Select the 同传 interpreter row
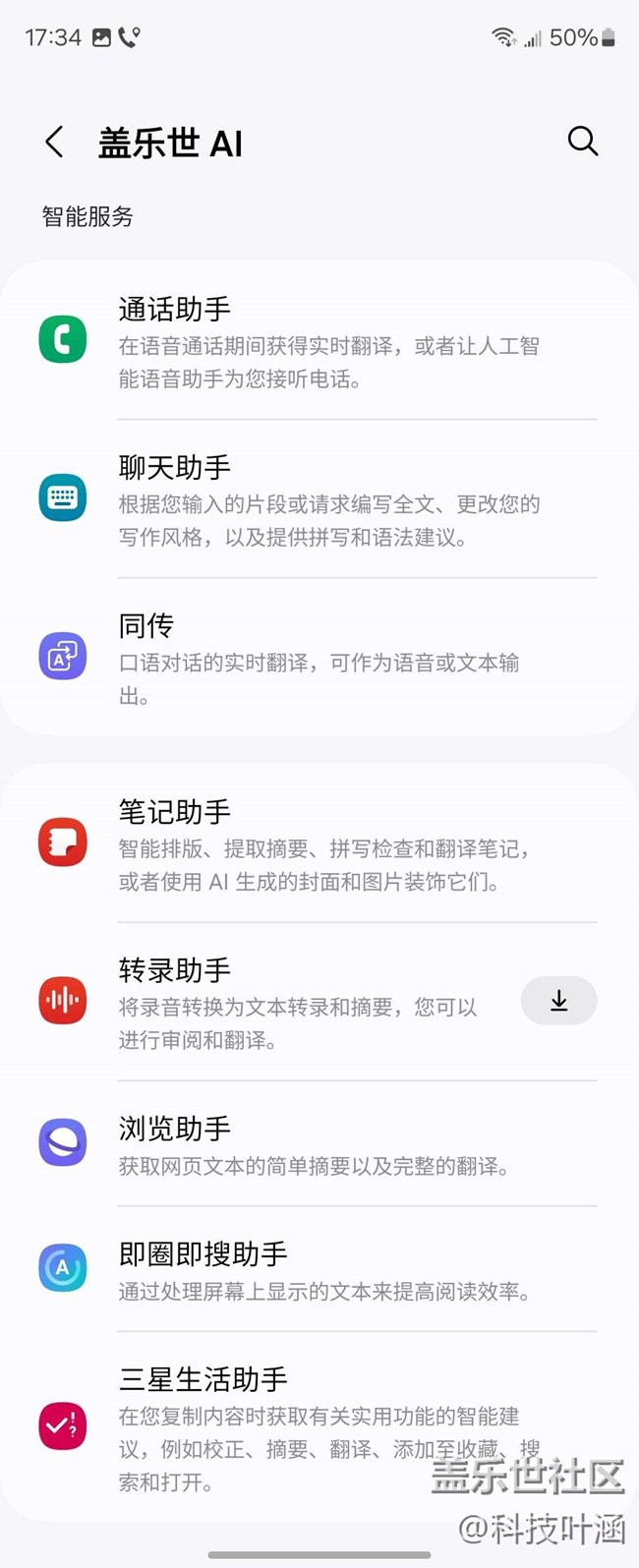The width and height of the screenshot is (639, 1568). coord(319,657)
